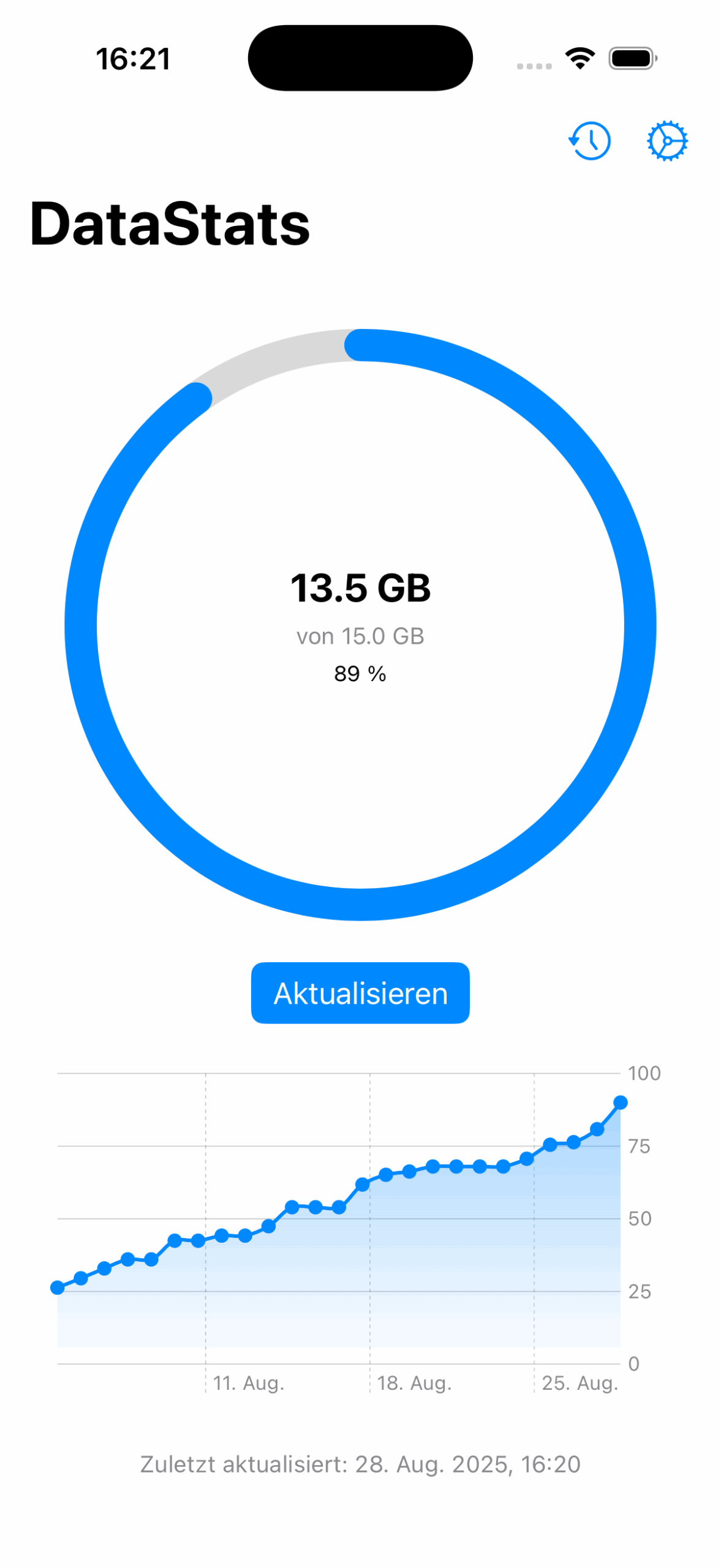Tap the Aktualisieren button
Screen dimensions: 721x1568
[x=360, y=992]
